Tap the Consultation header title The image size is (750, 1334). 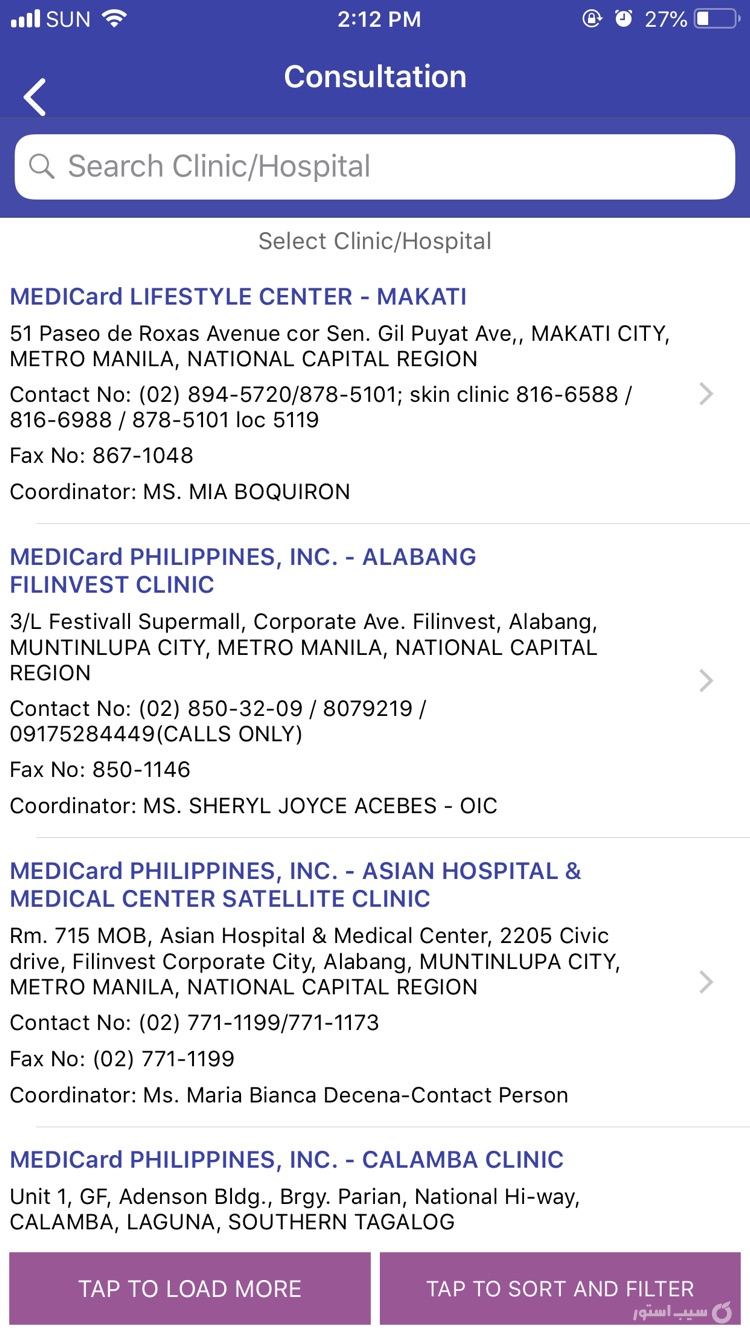pyautogui.click(x=375, y=76)
